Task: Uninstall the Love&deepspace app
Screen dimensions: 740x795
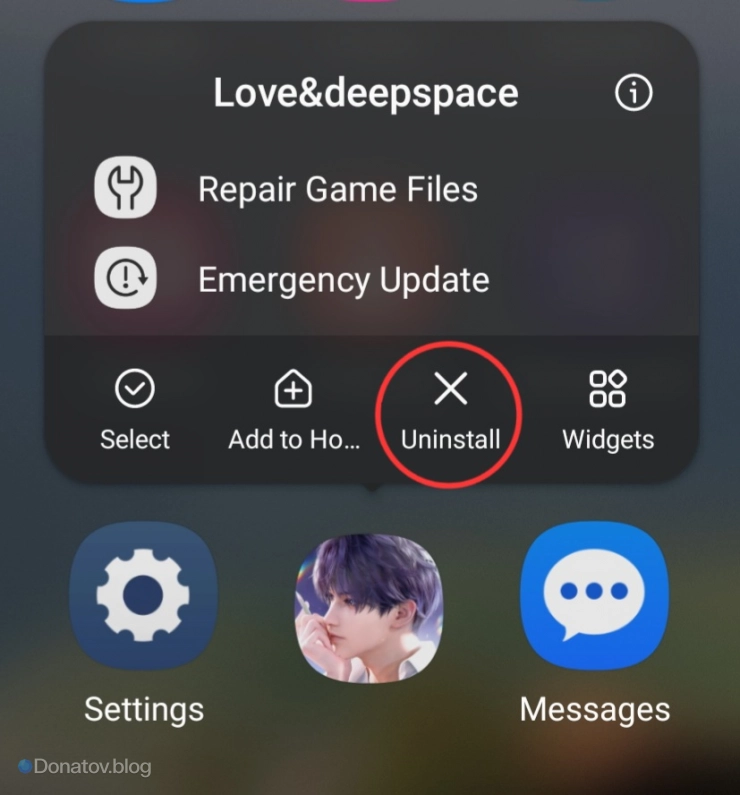Action: coord(450,410)
